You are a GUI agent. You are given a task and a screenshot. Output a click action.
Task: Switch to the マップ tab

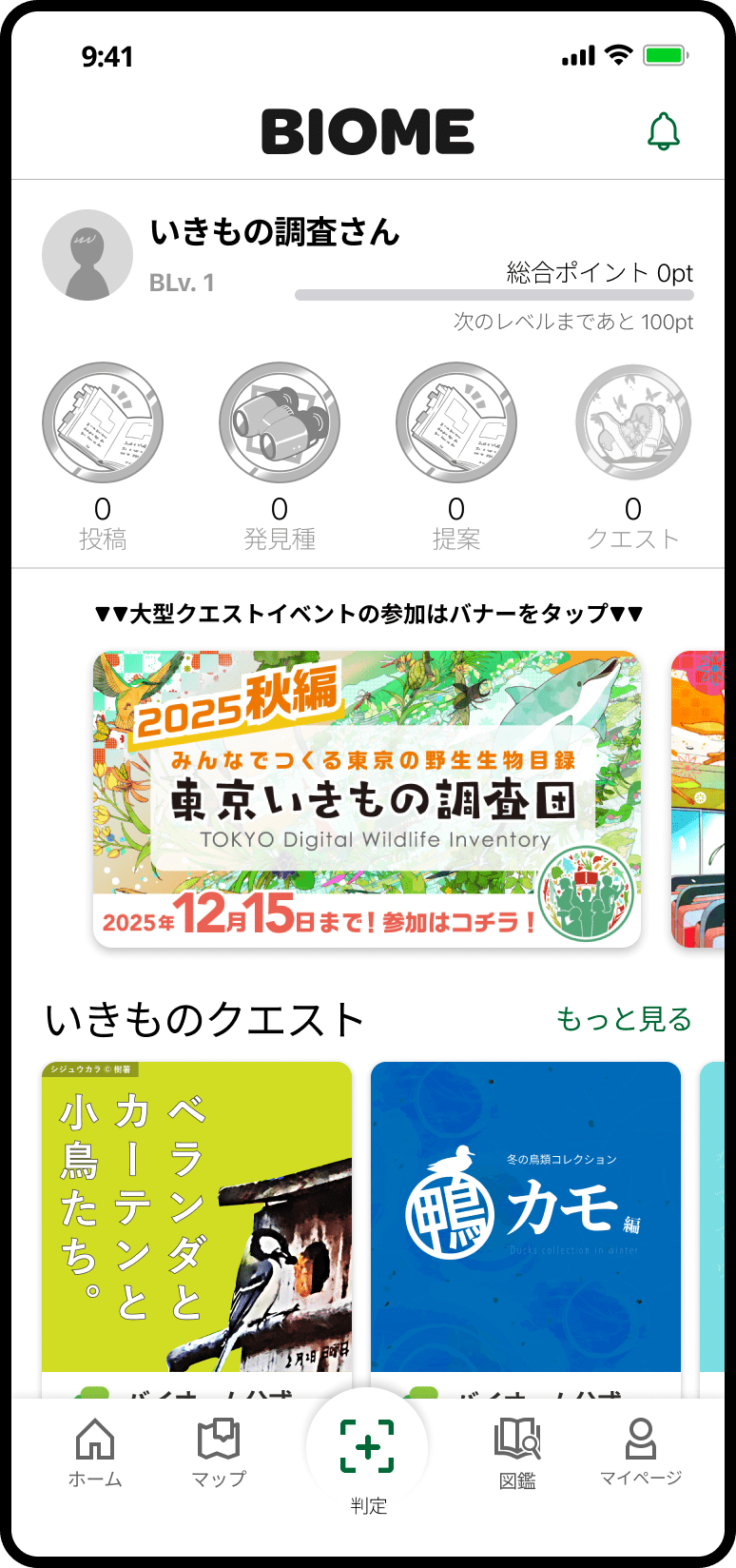(x=219, y=1451)
